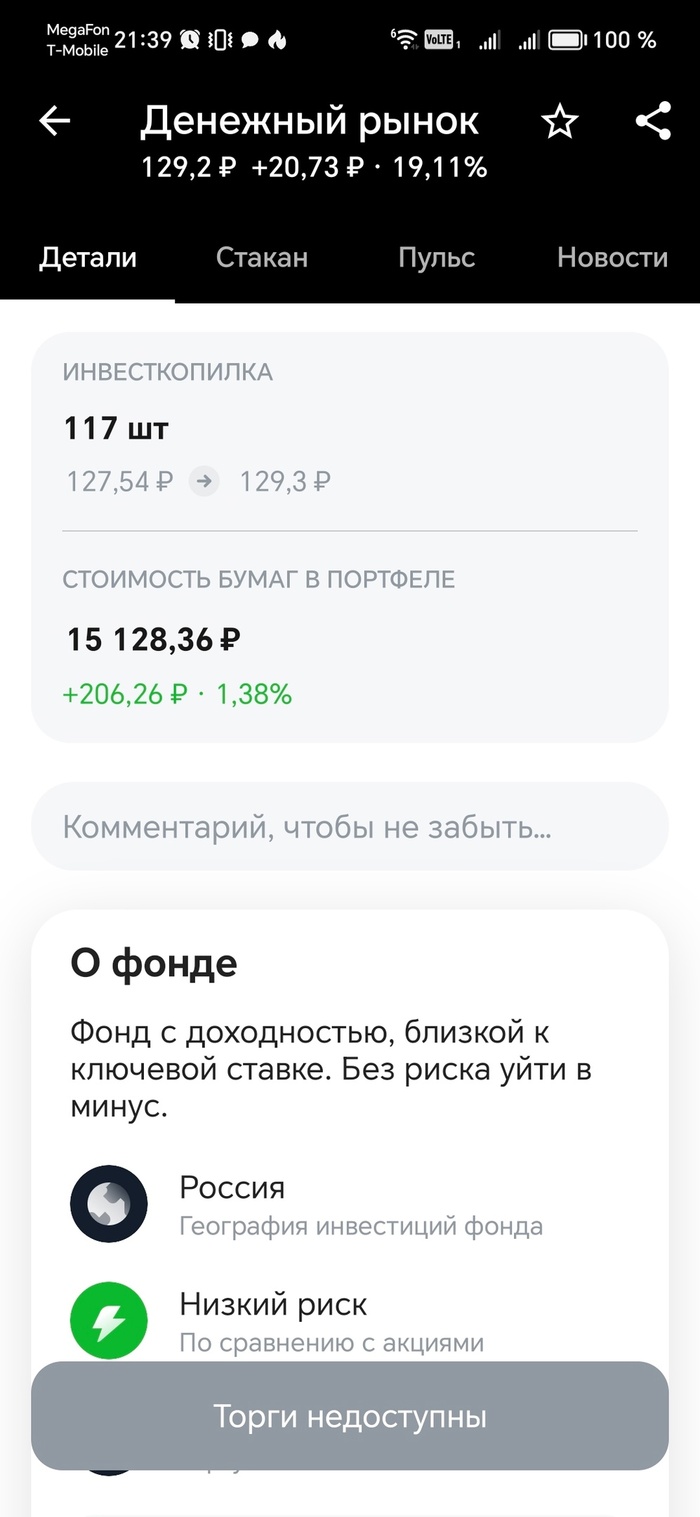Switch to the Новости tab
The width and height of the screenshot is (700, 1517).
[612, 258]
